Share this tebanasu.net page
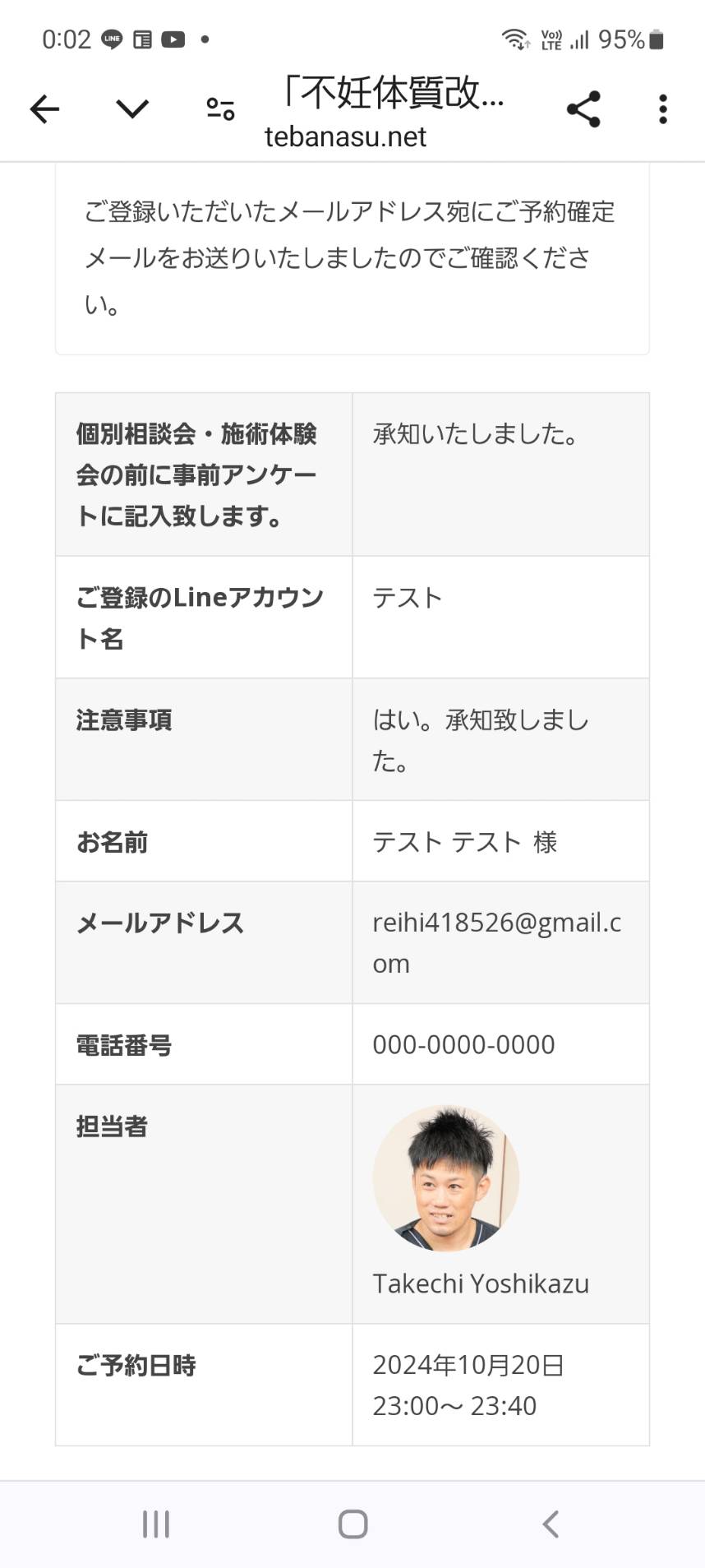 (x=583, y=109)
